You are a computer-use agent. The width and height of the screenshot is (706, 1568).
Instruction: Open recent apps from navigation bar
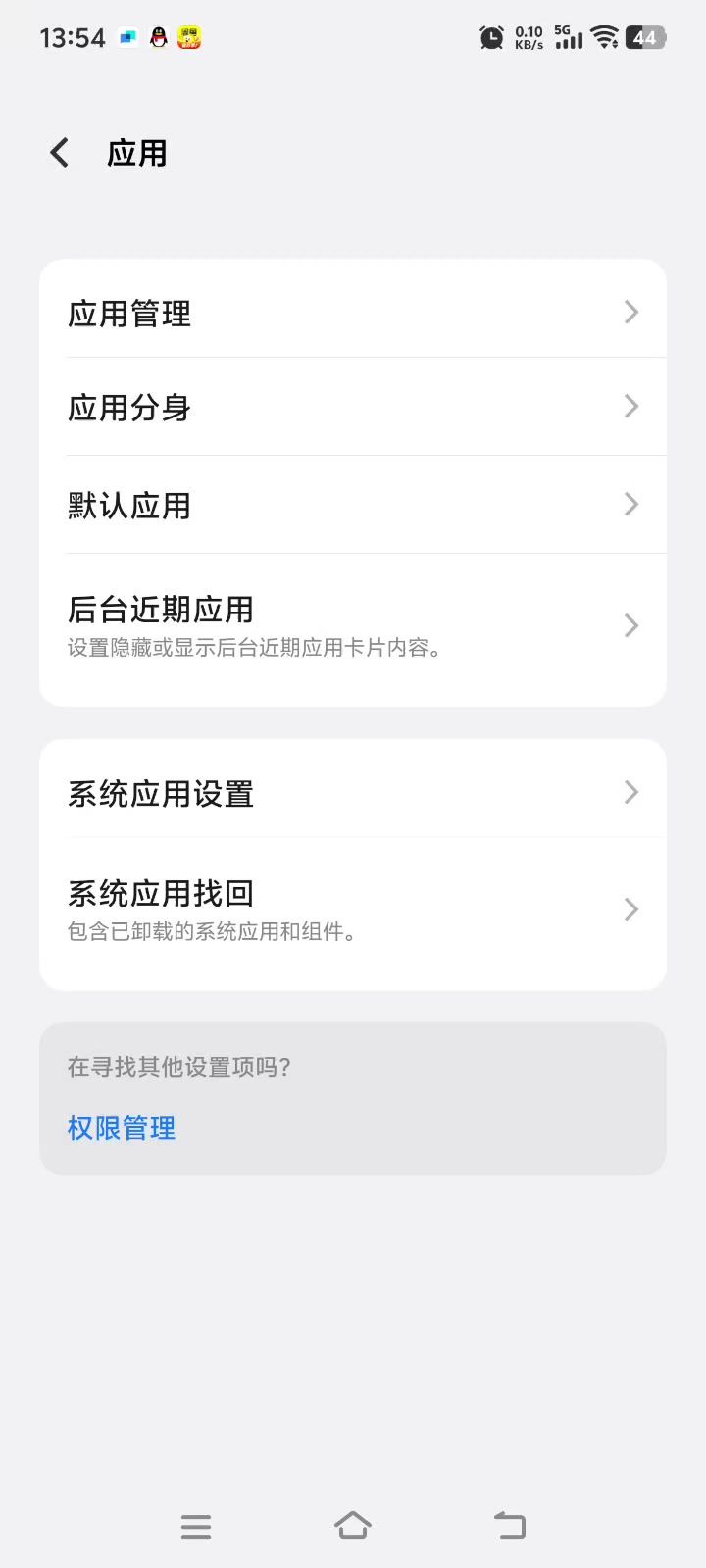196,1526
